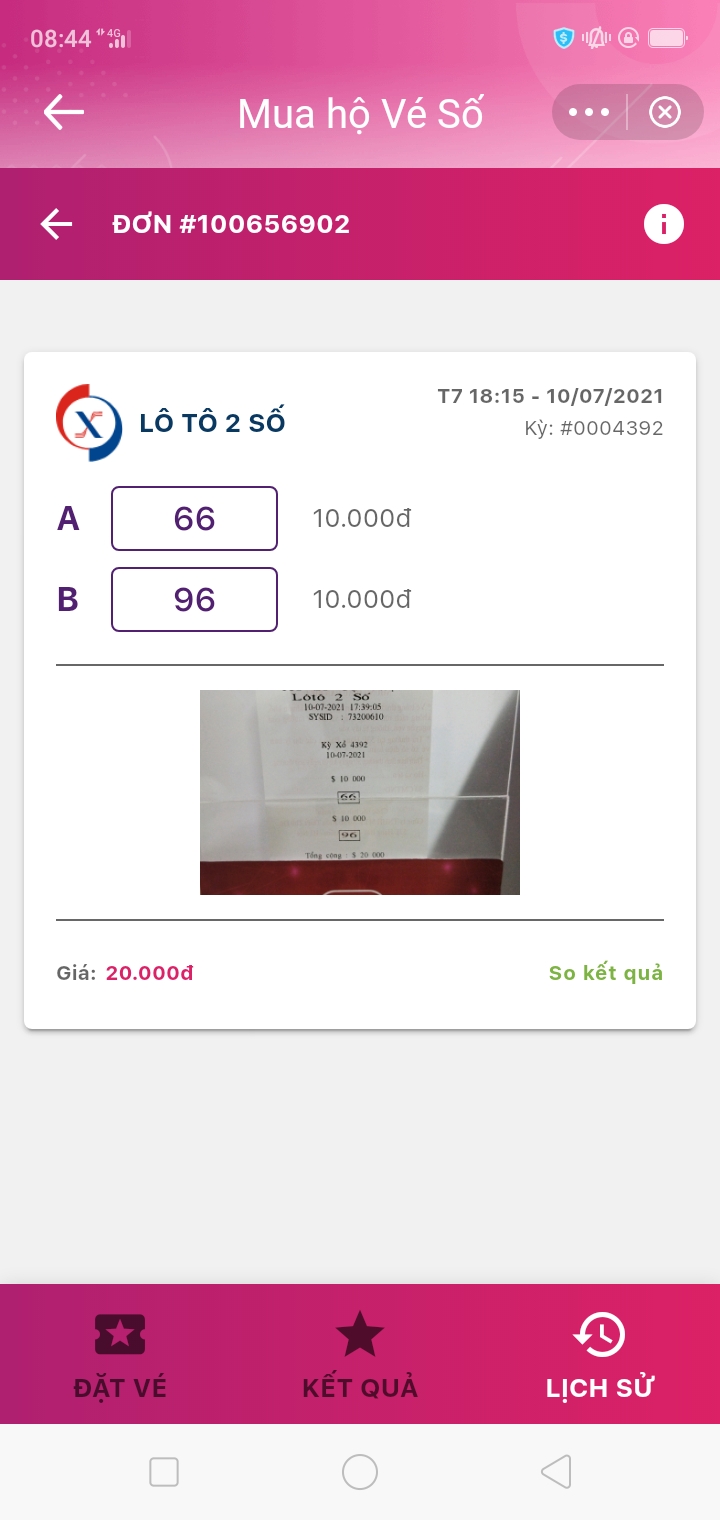
Task: Open the Kết quả tab
Action: pos(360,1355)
